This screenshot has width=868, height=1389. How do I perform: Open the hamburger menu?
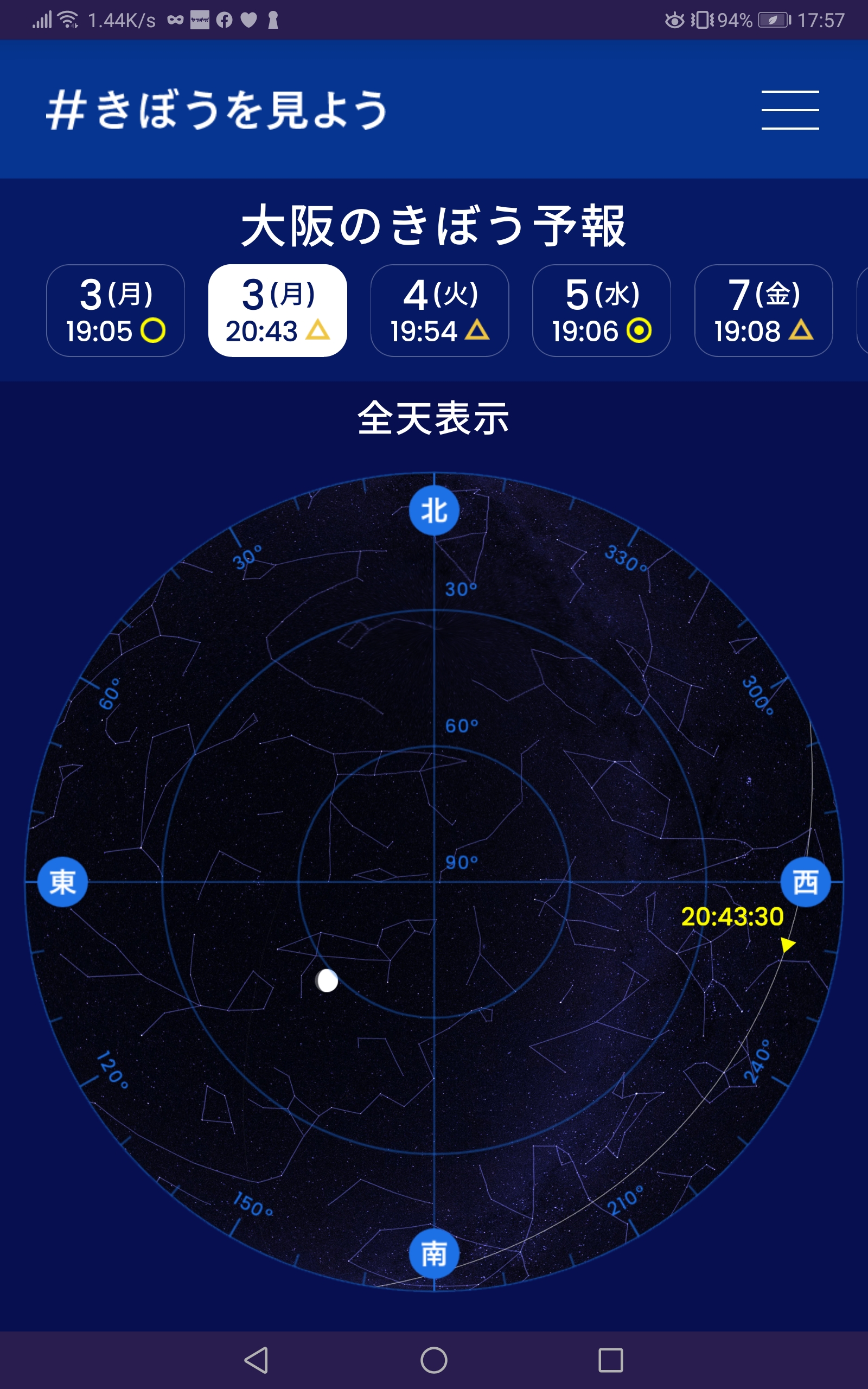[790, 110]
